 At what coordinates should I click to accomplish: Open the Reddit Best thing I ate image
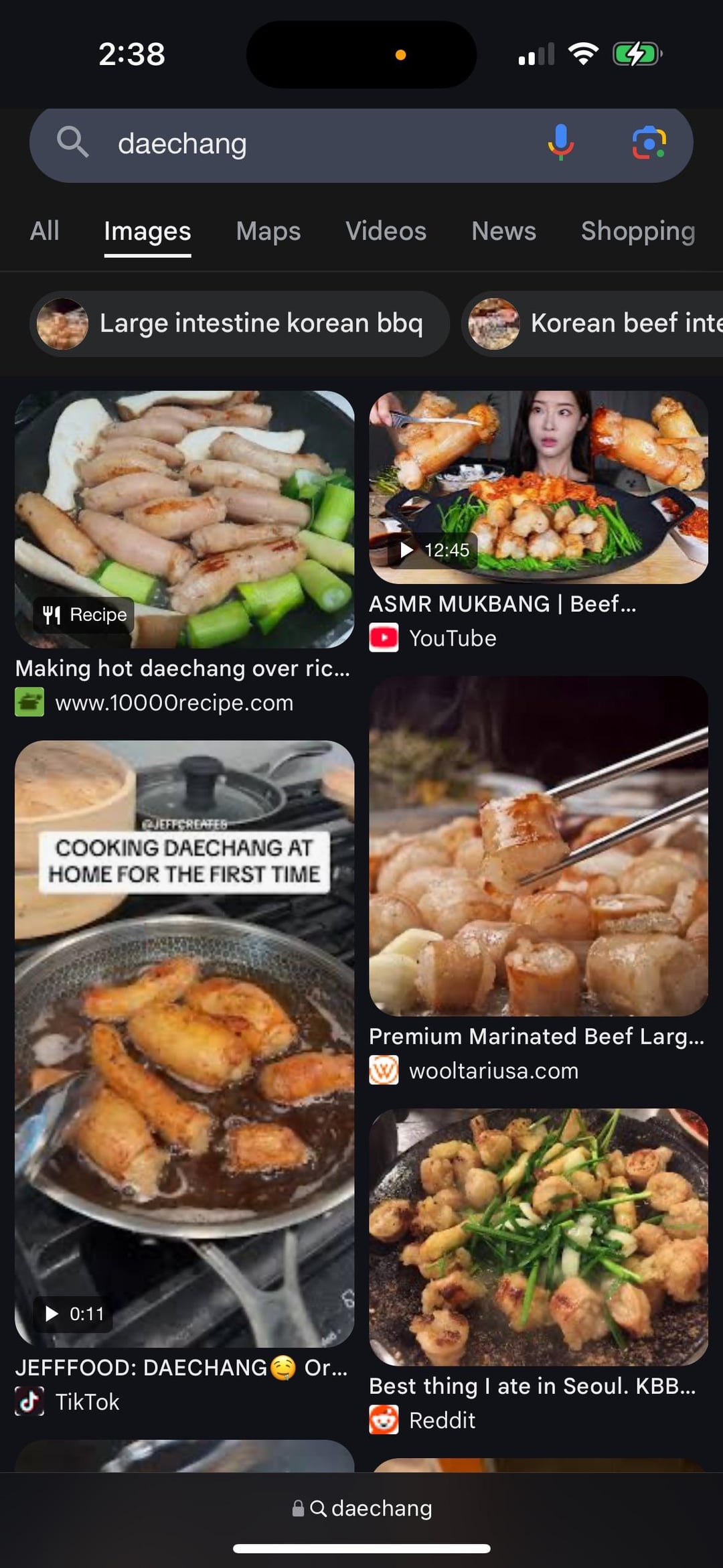[538, 1236]
